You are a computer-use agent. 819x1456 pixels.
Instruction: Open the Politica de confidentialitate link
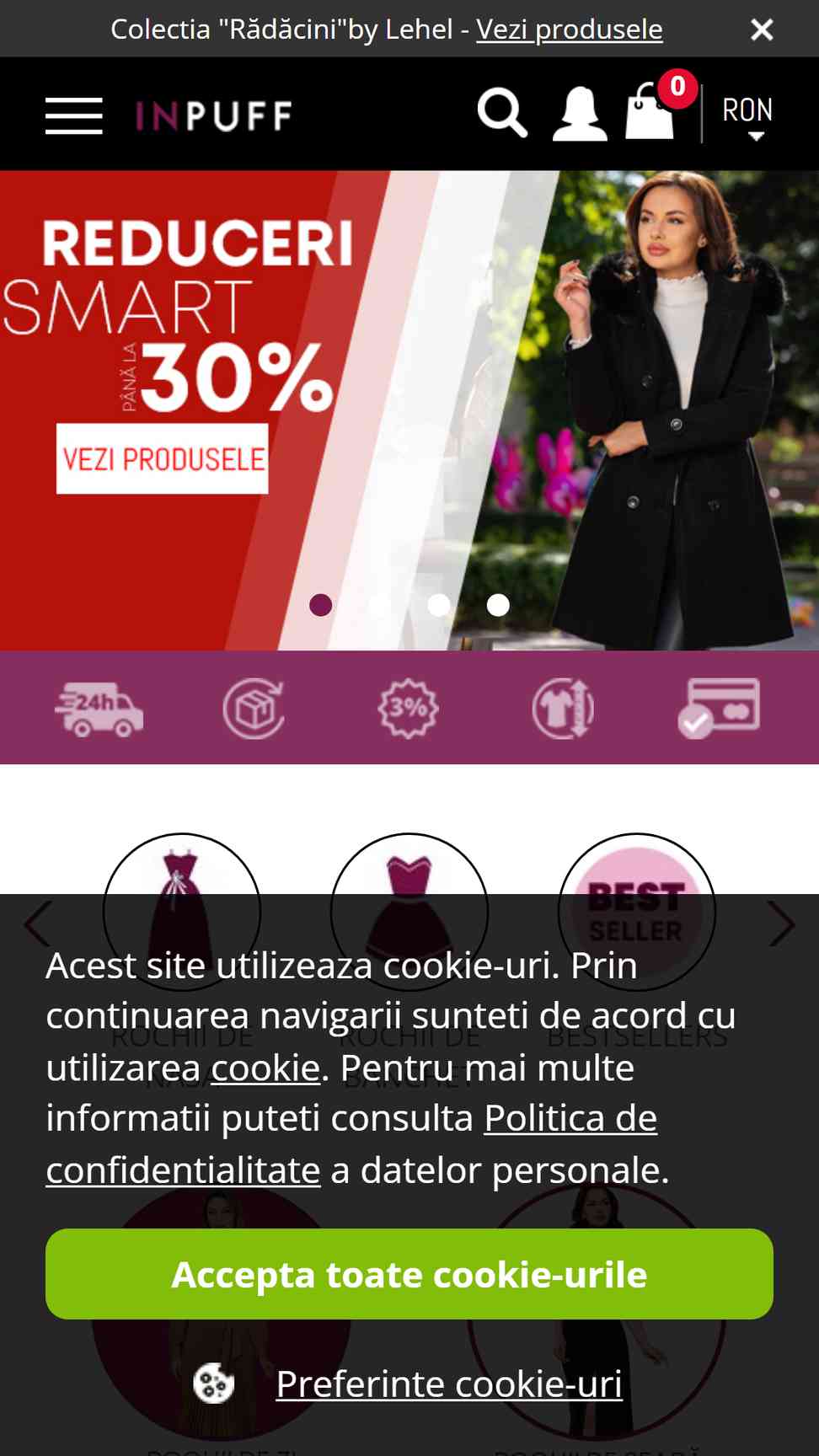(x=570, y=1119)
